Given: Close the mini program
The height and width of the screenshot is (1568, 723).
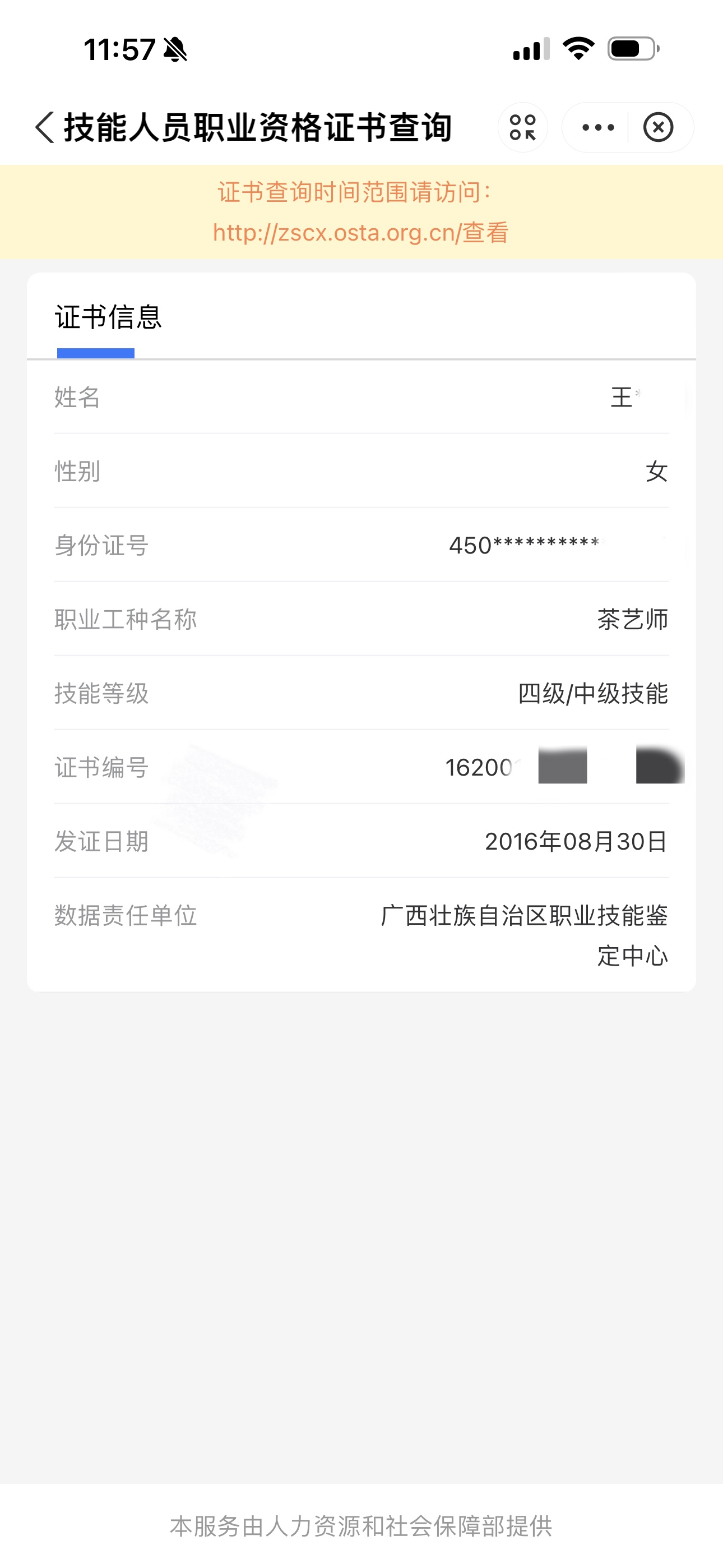Looking at the screenshot, I should coord(659,127).
